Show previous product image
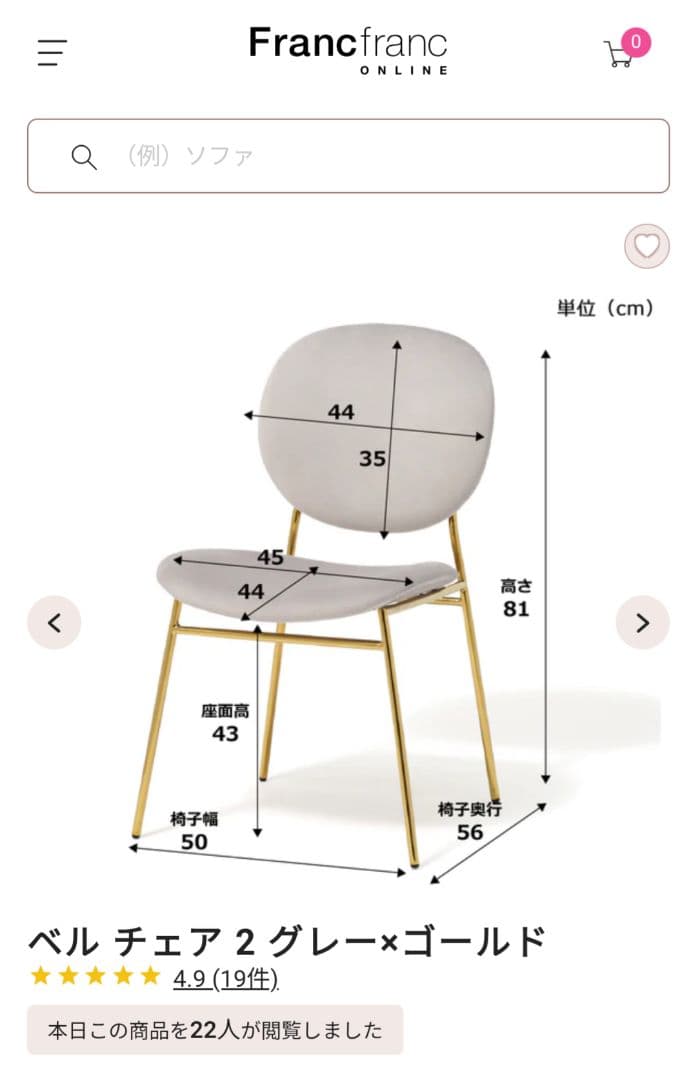Image resolution: width=692 pixels, height=1080 pixels. (x=54, y=623)
